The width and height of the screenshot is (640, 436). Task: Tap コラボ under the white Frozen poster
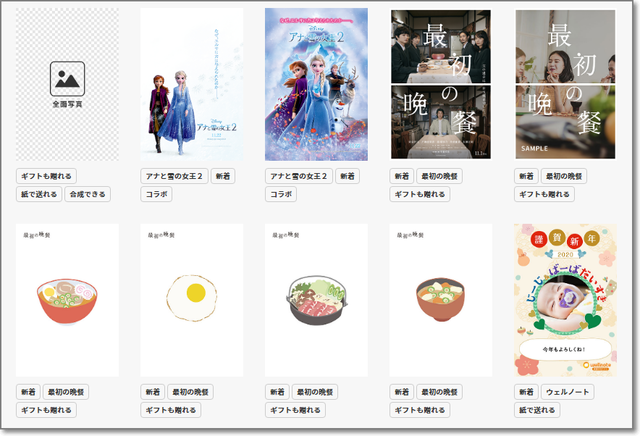click(156, 194)
